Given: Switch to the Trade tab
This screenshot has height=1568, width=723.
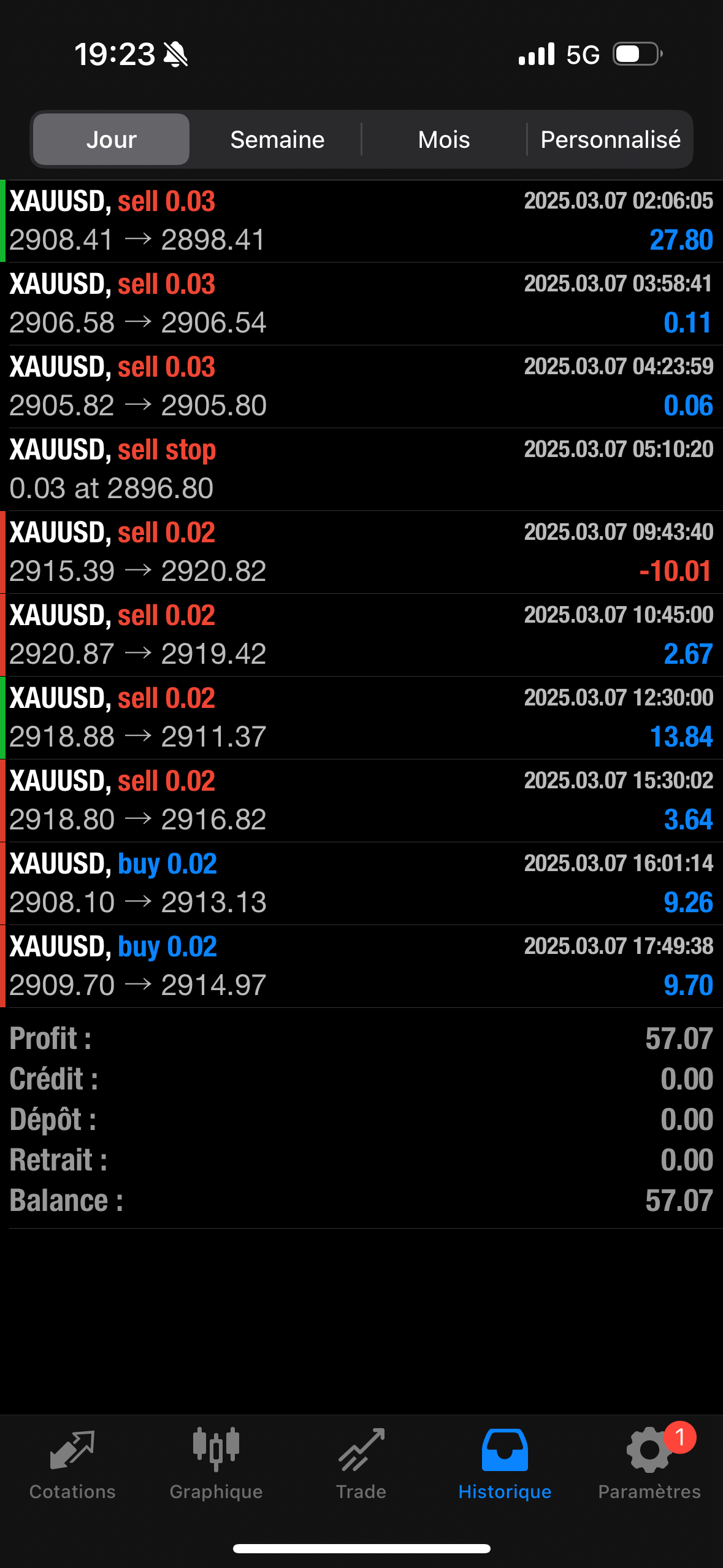Looking at the screenshot, I should pos(361,1463).
